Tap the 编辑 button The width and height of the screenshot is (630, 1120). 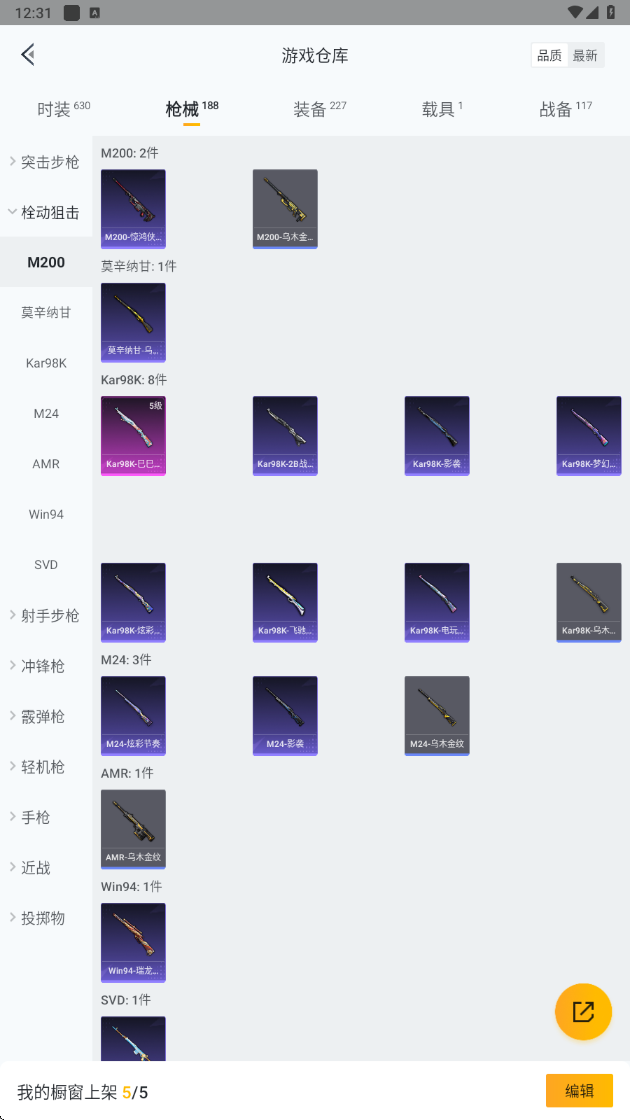tap(579, 1091)
